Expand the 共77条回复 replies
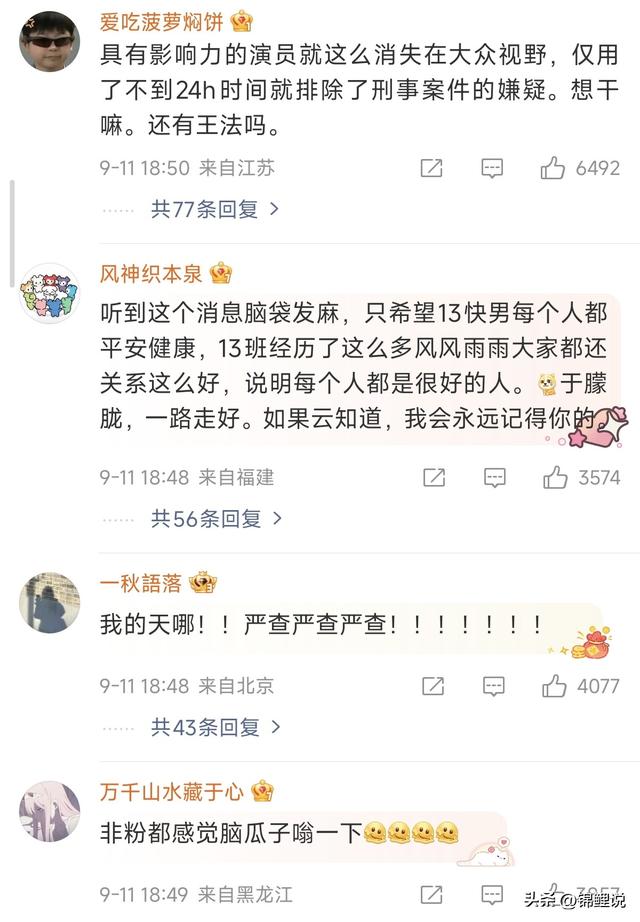Image resolution: width=640 pixels, height=922 pixels. [x=214, y=209]
